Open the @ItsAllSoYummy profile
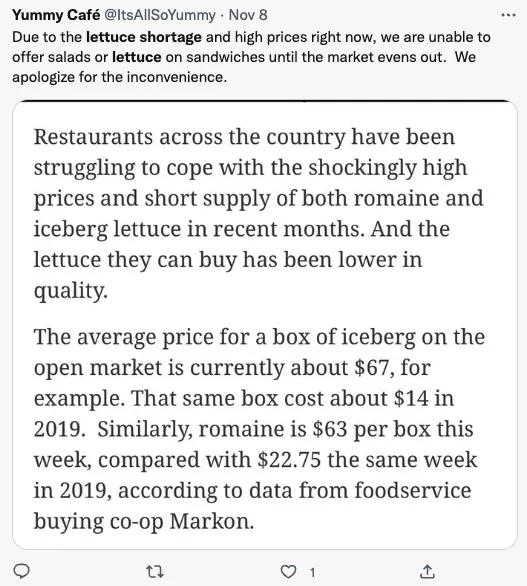Screen dimensions: 527x586 160,15
